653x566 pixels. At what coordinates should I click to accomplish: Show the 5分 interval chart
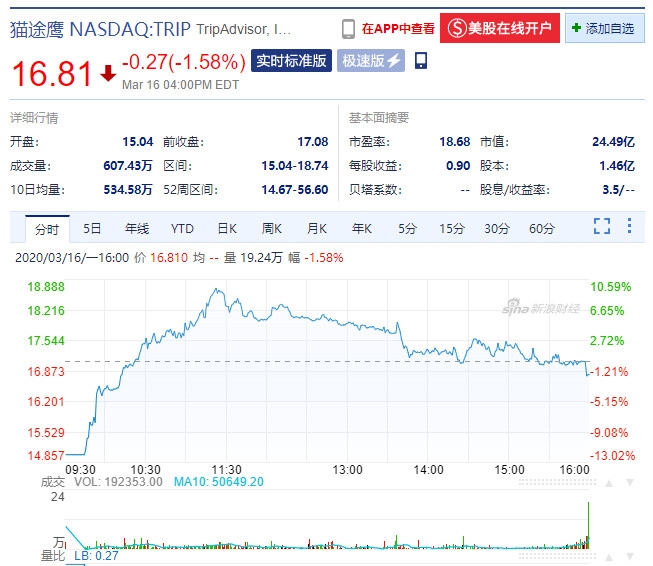[x=407, y=229]
